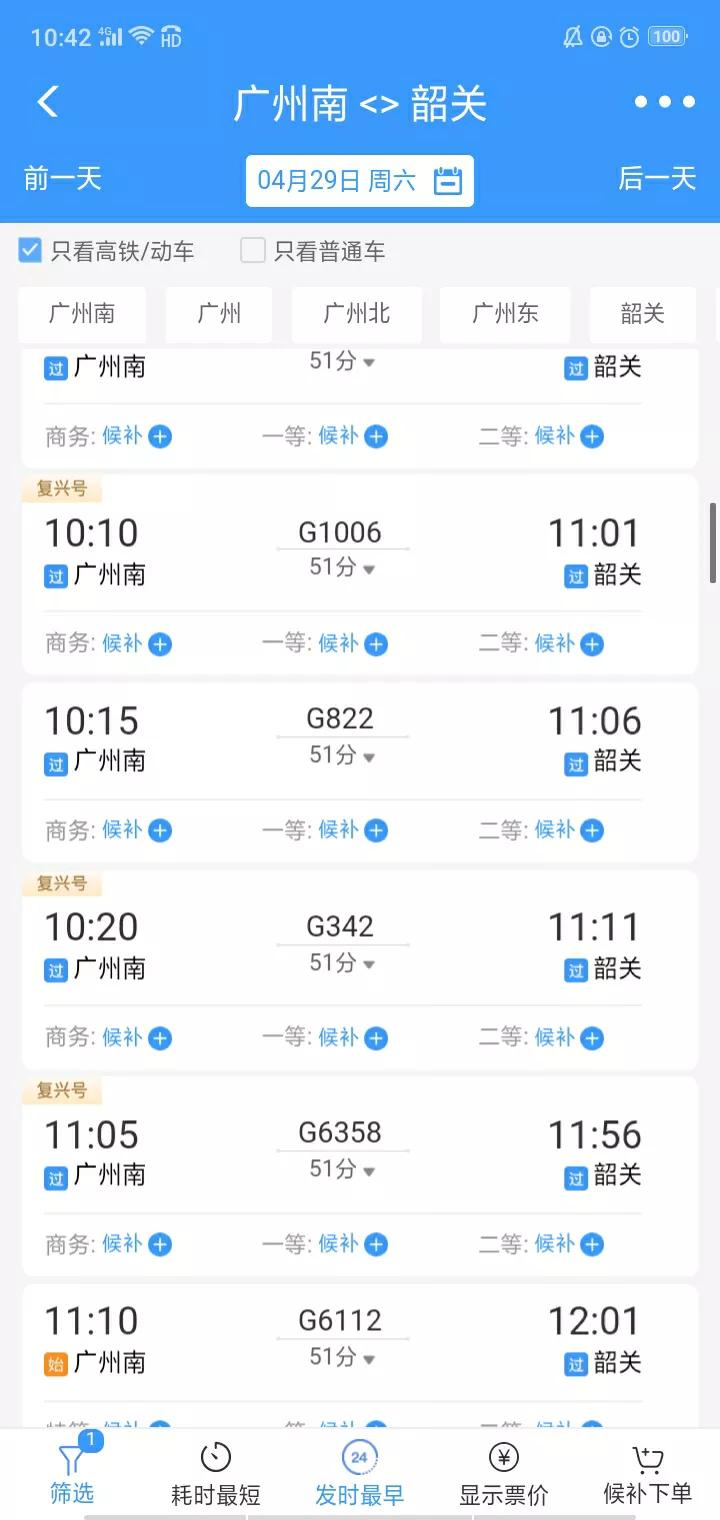Switch to the 广州北 station tab
Image resolution: width=720 pixels, height=1520 pixels.
pos(354,314)
